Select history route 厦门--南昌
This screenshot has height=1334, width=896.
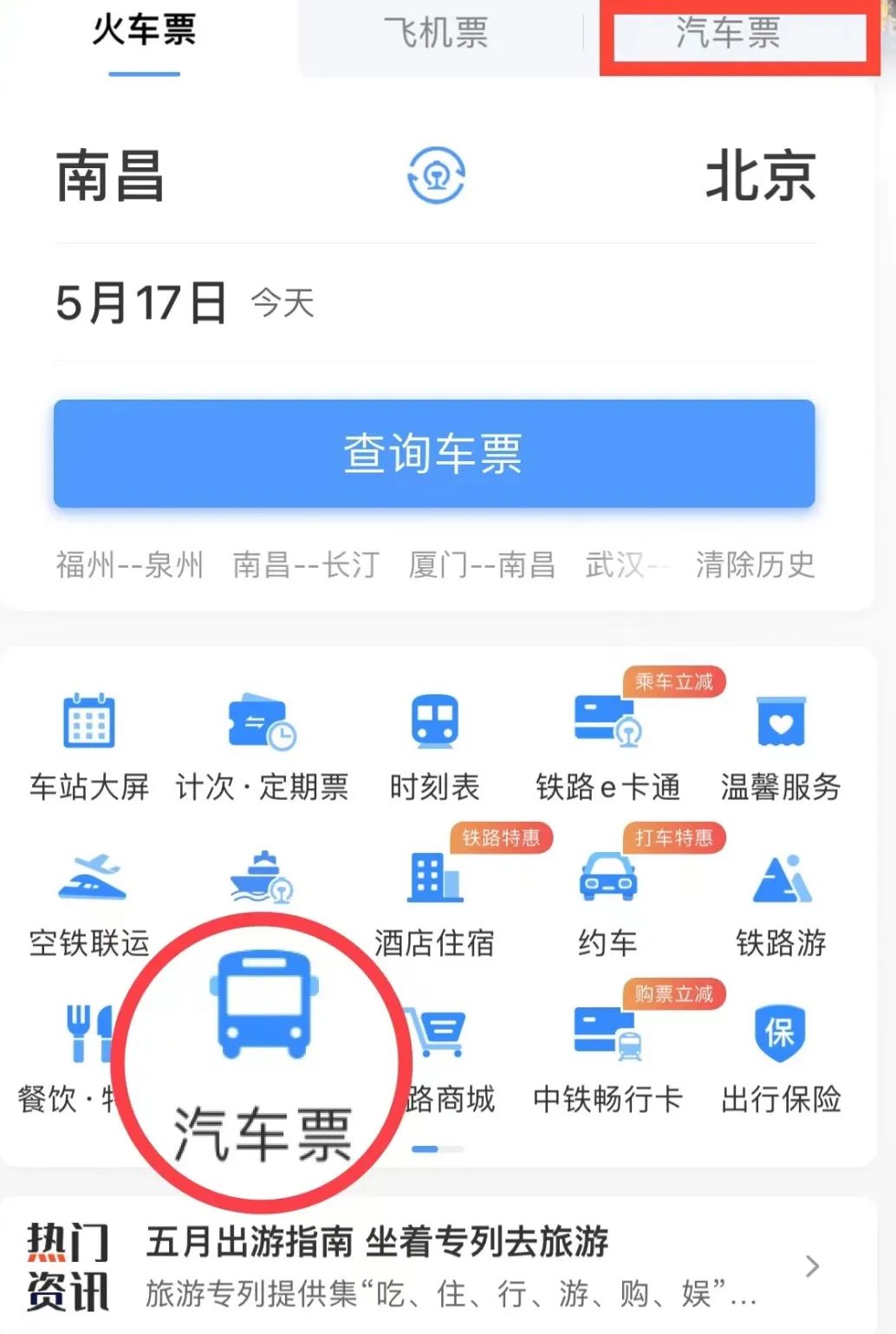coord(482,564)
